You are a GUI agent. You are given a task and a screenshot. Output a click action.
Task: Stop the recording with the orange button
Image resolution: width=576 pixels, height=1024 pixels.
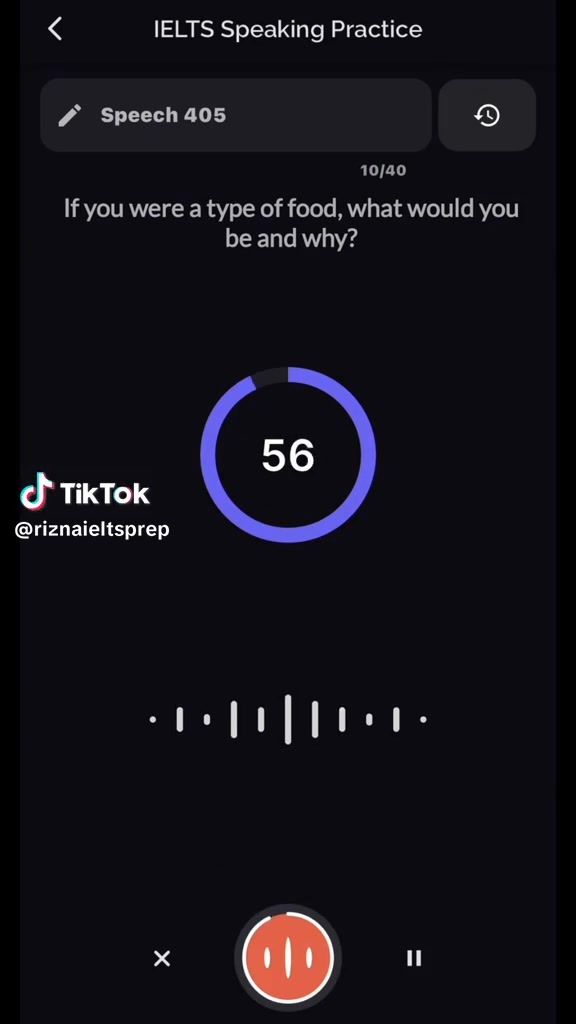[288, 957]
